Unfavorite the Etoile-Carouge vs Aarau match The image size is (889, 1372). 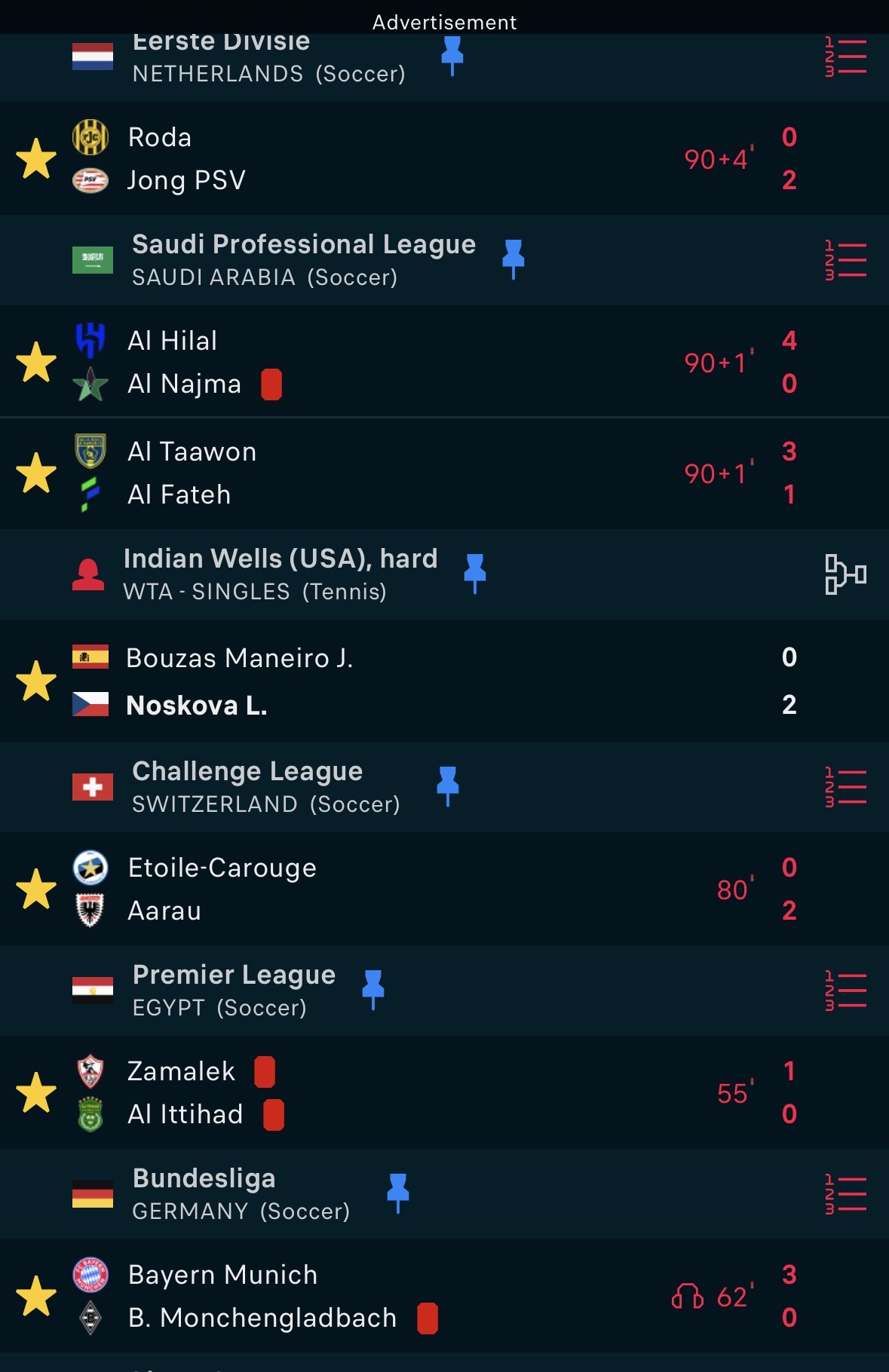point(36,890)
